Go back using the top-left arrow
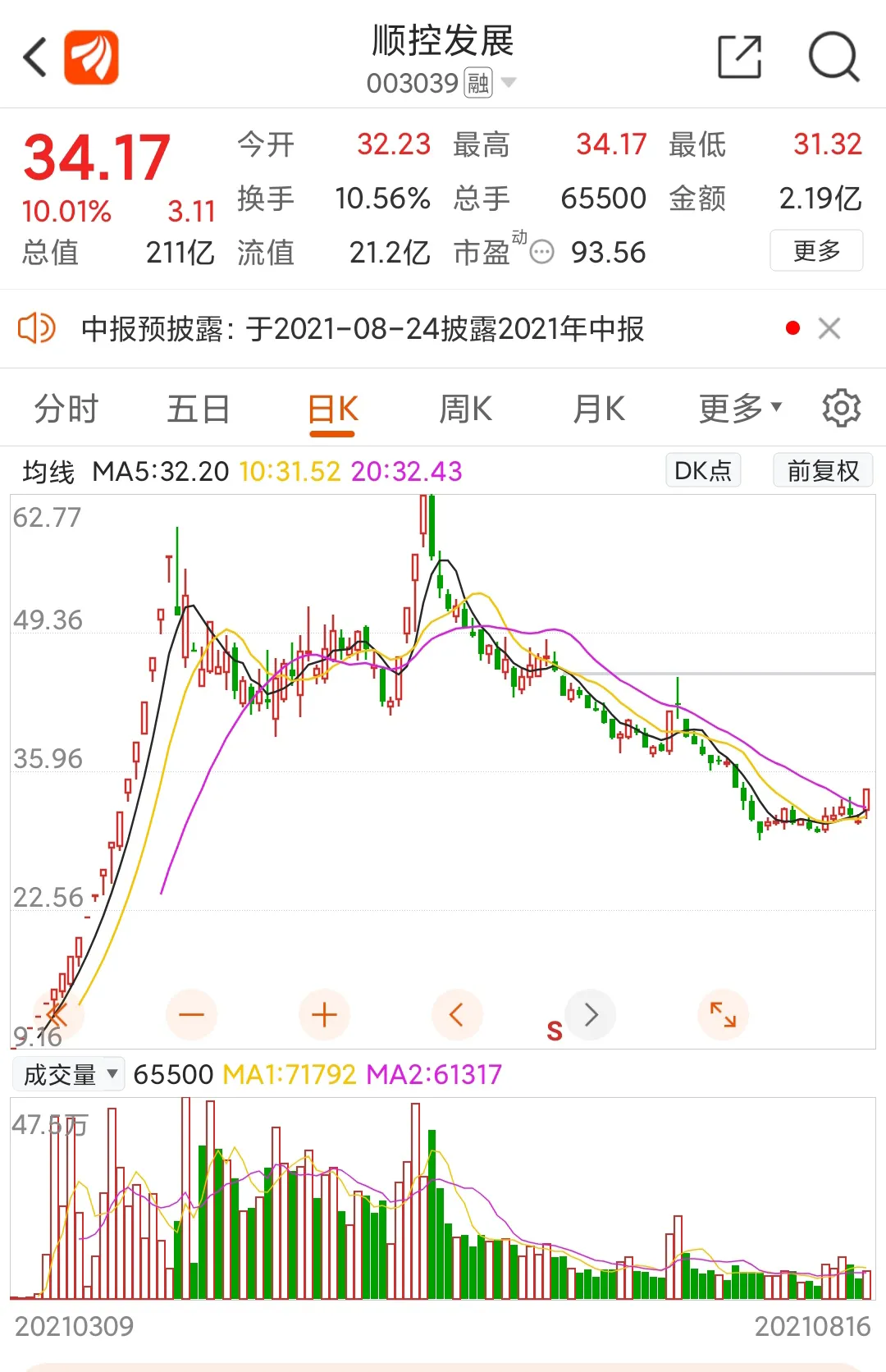The image size is (886, 1372). [x=36, y=57]
